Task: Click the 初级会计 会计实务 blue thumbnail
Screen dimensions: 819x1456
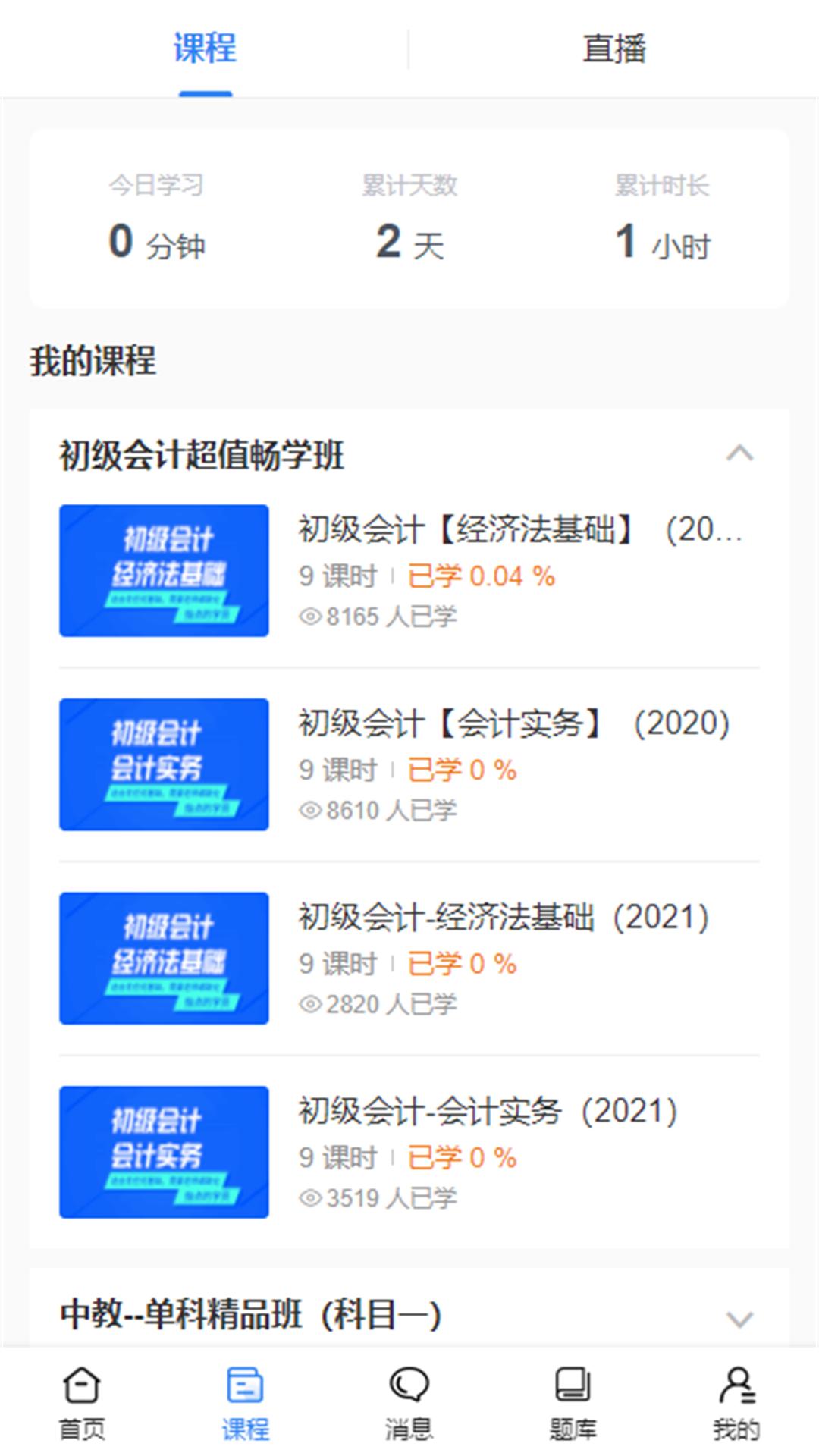Action: [x=164, y=764]
